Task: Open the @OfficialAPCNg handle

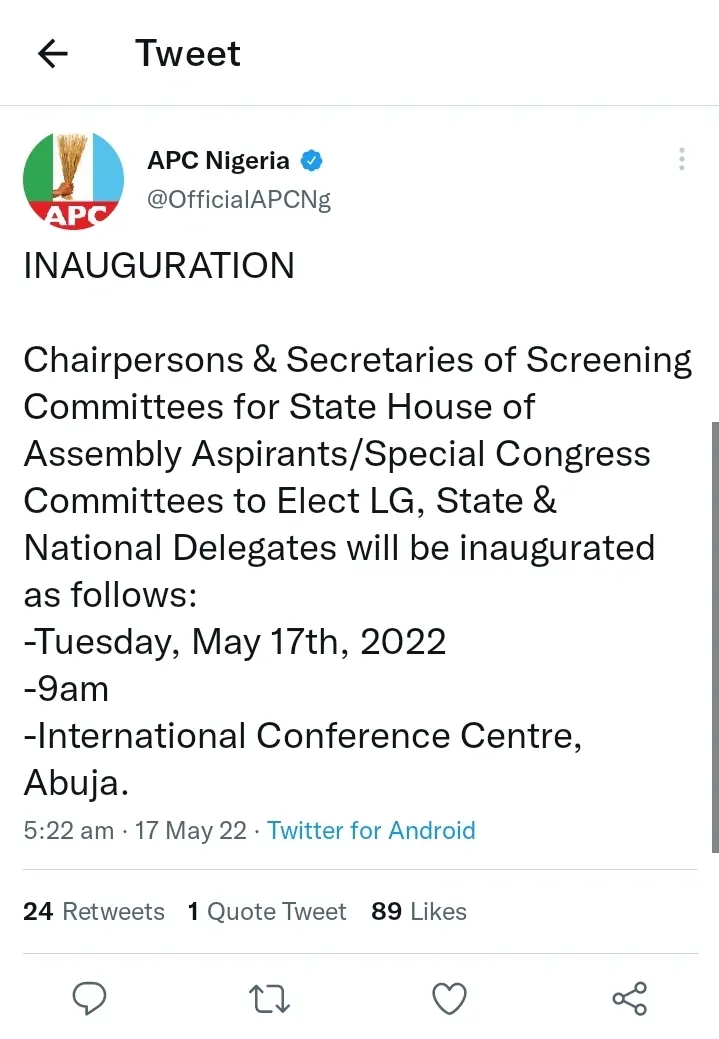Action: 239,199
